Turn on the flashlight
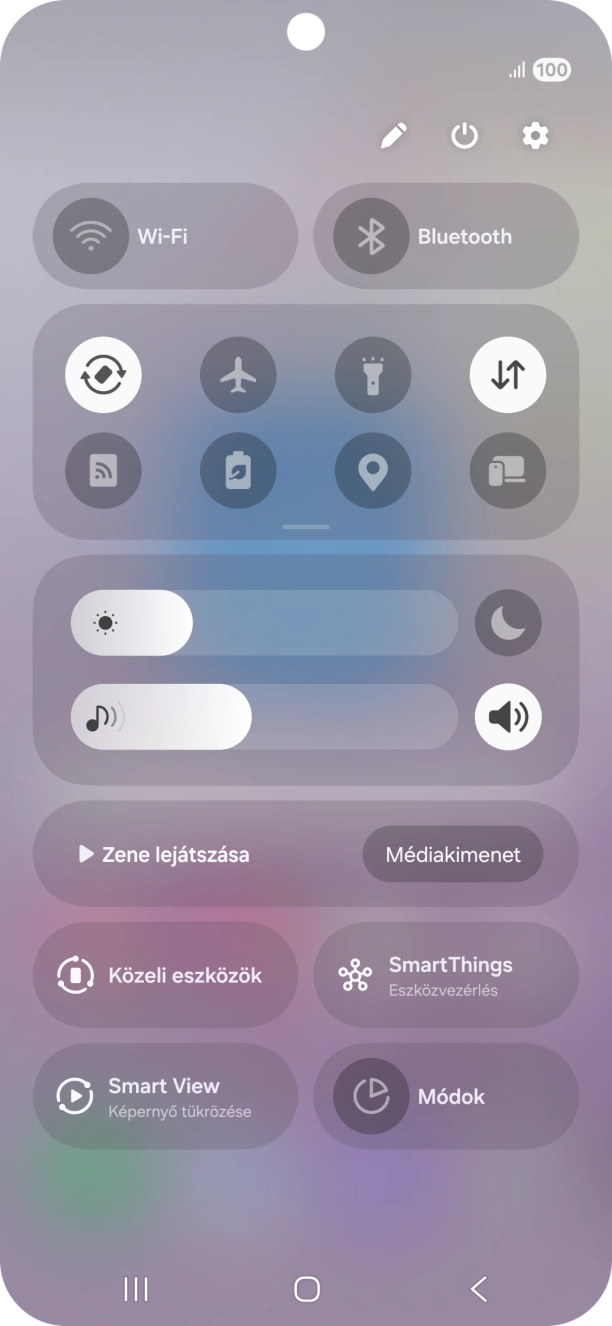 click(x=373, y=376)
